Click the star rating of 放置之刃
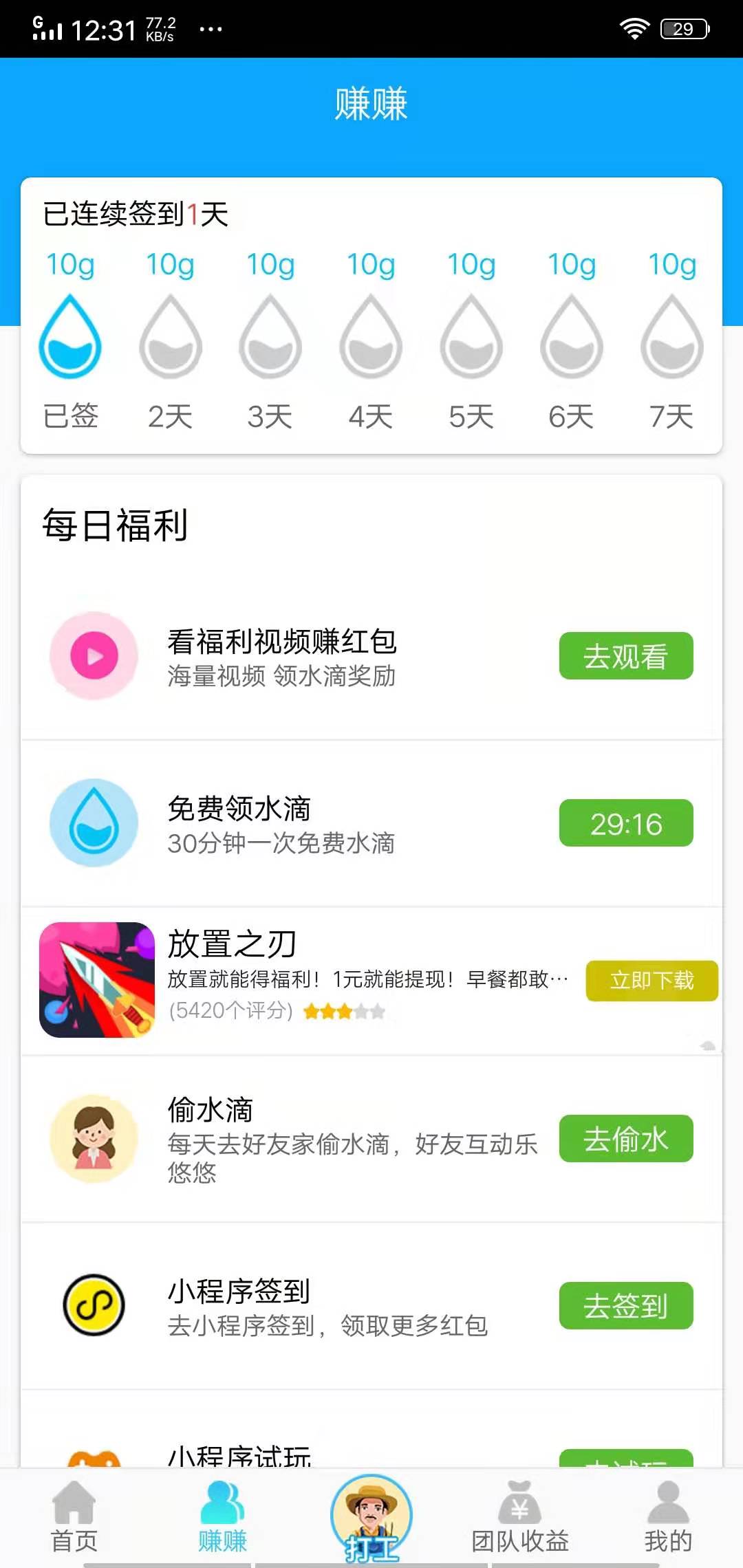 click(x=342, y=1011)
